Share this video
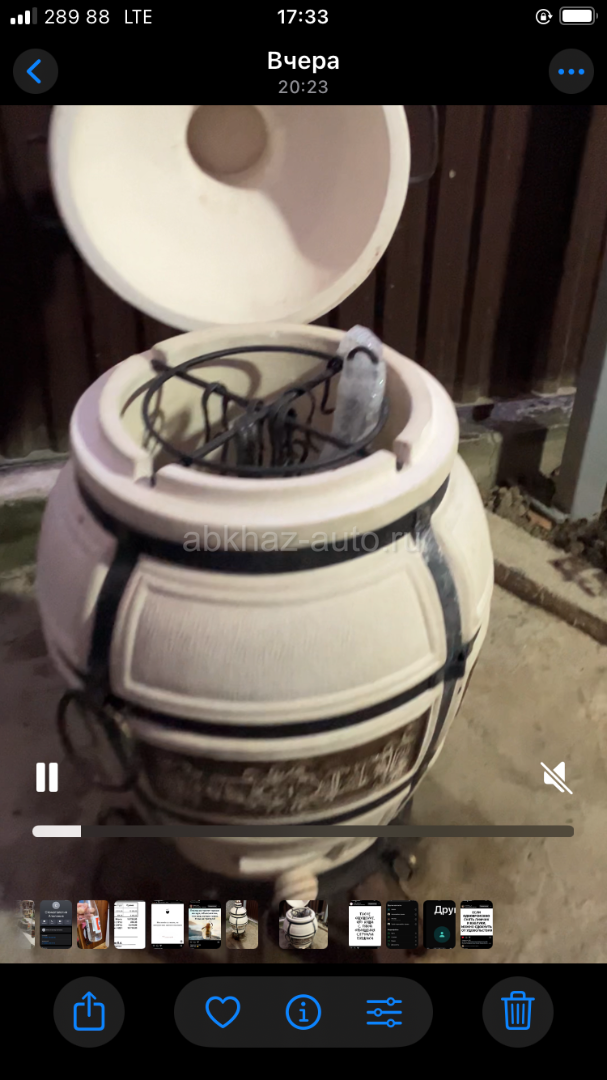 click(x=89, y=1012)
